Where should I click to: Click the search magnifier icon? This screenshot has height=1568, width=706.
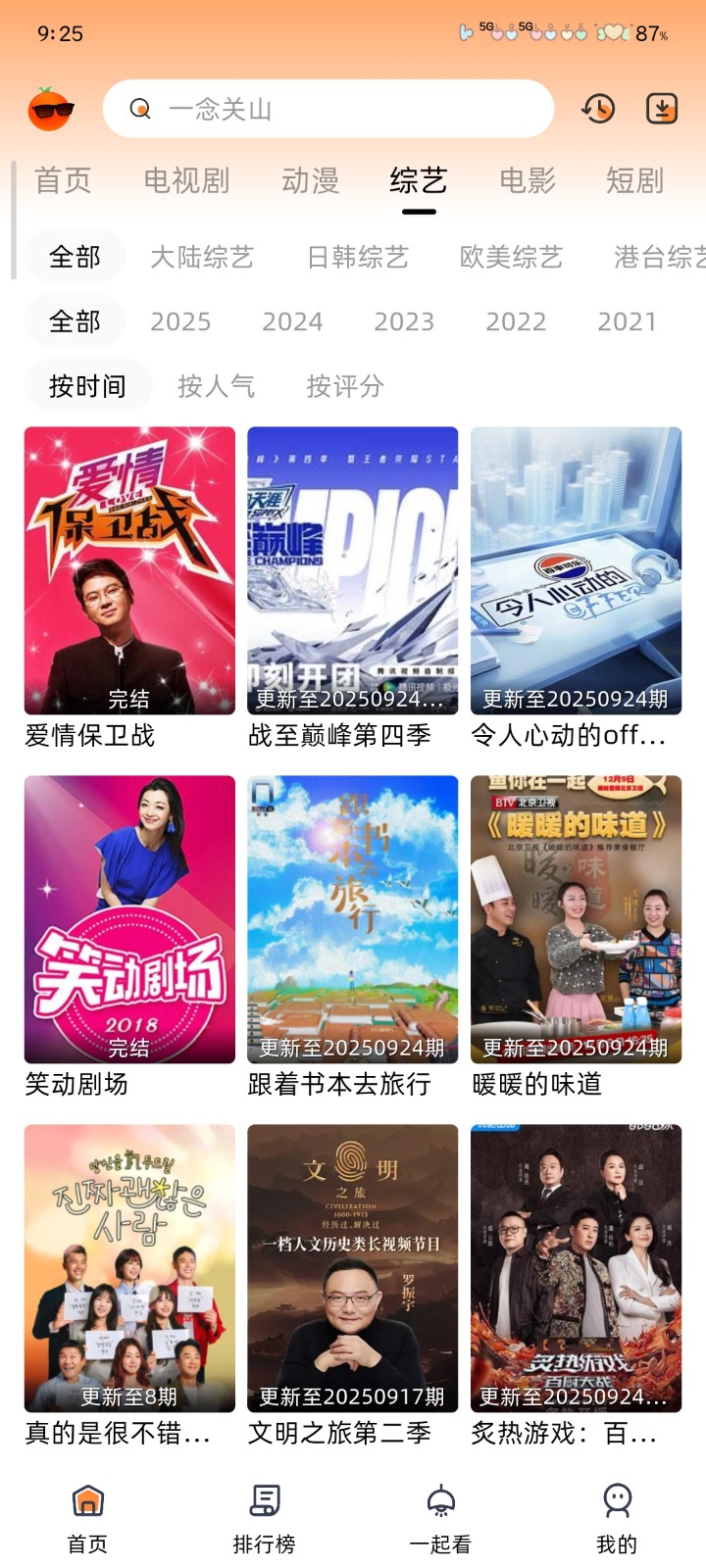pyautogui.click(x=140, y=110)
